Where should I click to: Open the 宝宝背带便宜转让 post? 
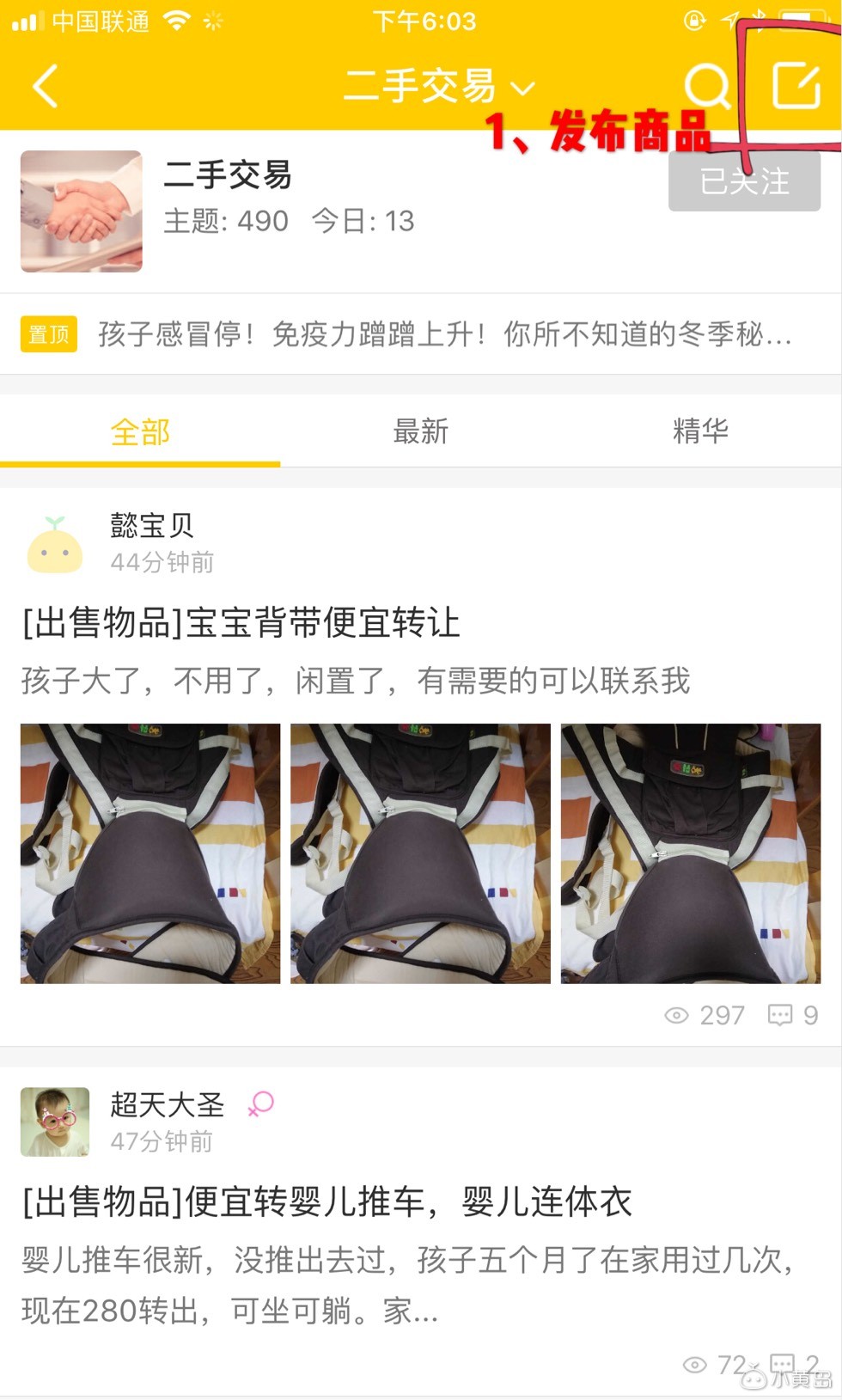click(241, 623)
